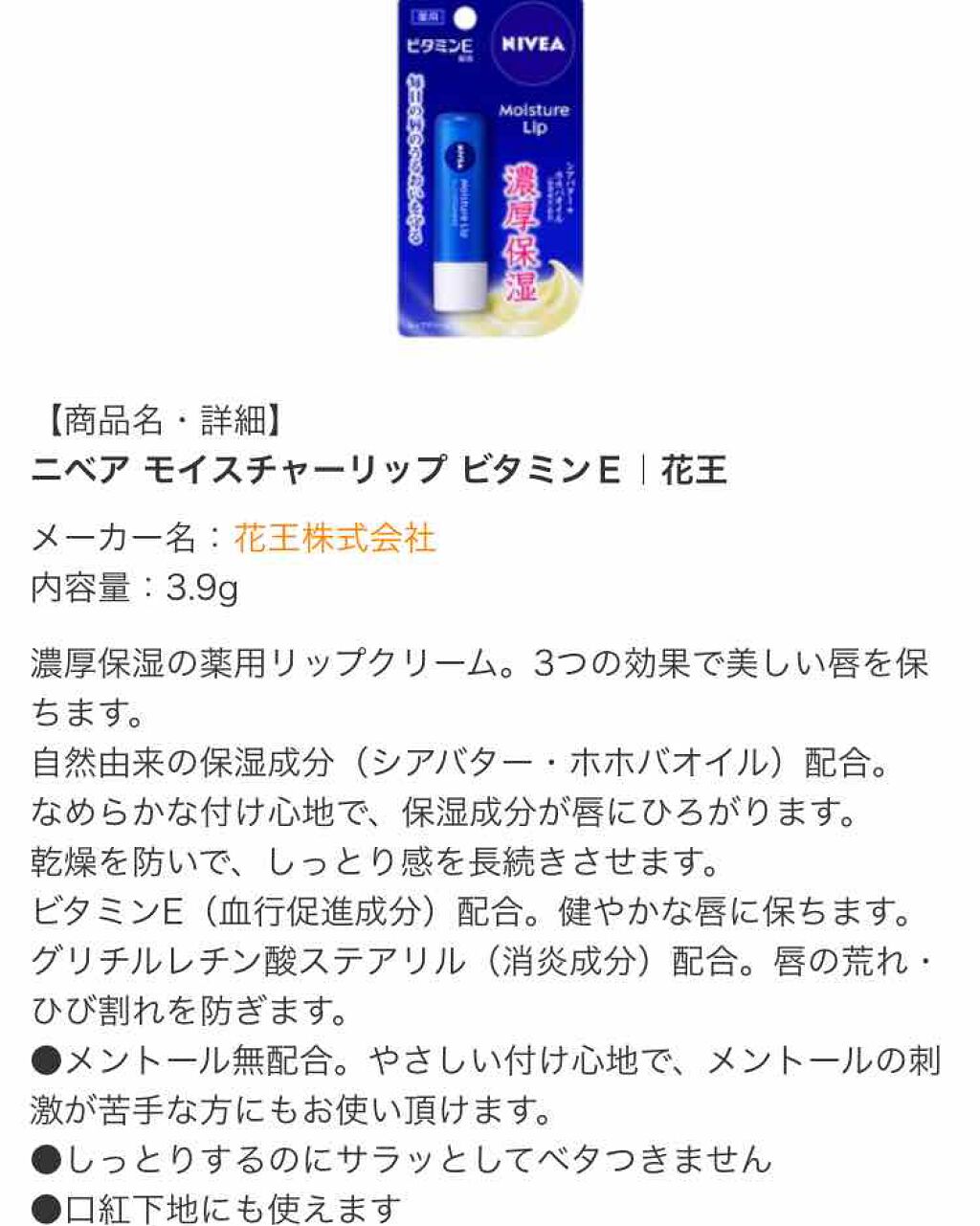Screen dimensions: 980x1226
Task: Open the 花王株式会社 maker link
Action: (x=334, y=538)
